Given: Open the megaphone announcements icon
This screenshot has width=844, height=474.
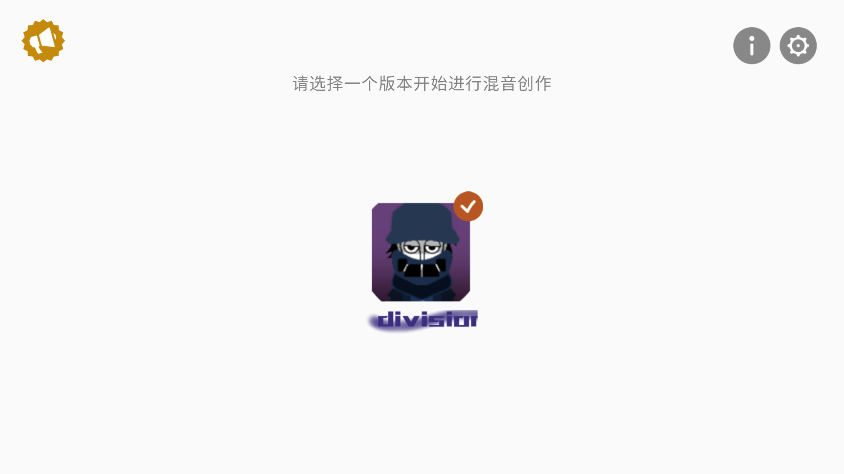Looking at the screenshot, I should 43,41.
